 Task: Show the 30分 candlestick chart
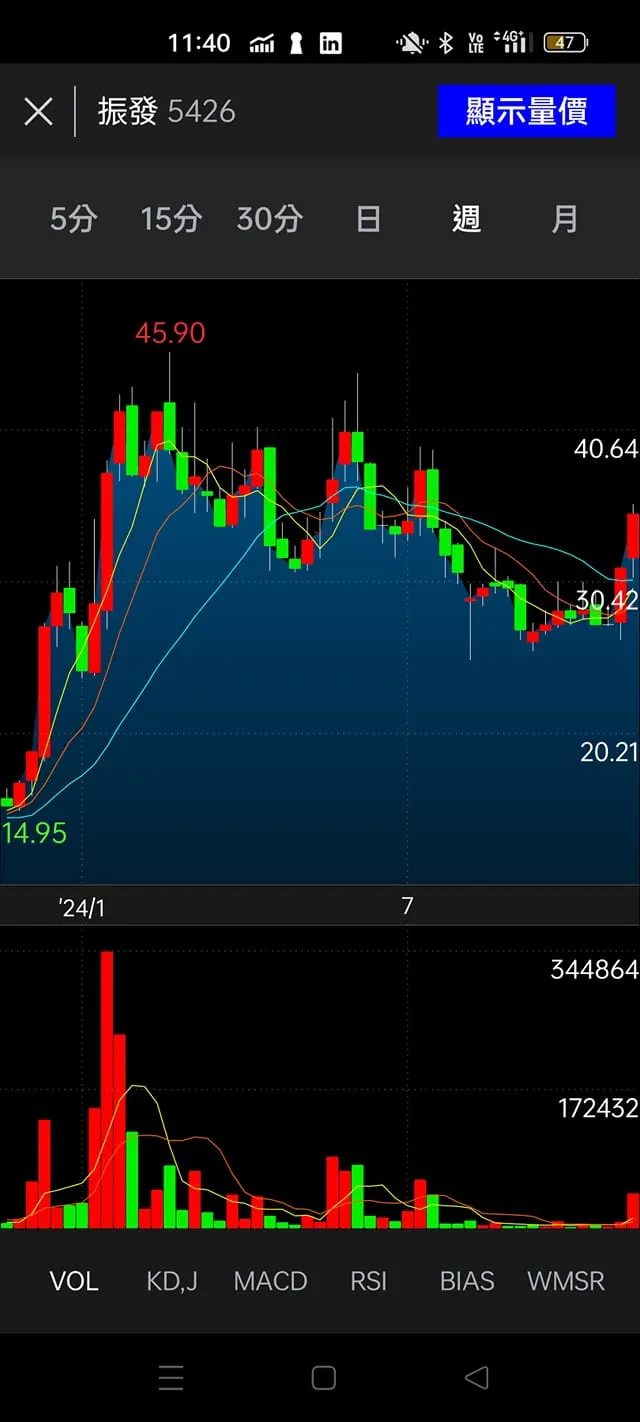[269, 219]
